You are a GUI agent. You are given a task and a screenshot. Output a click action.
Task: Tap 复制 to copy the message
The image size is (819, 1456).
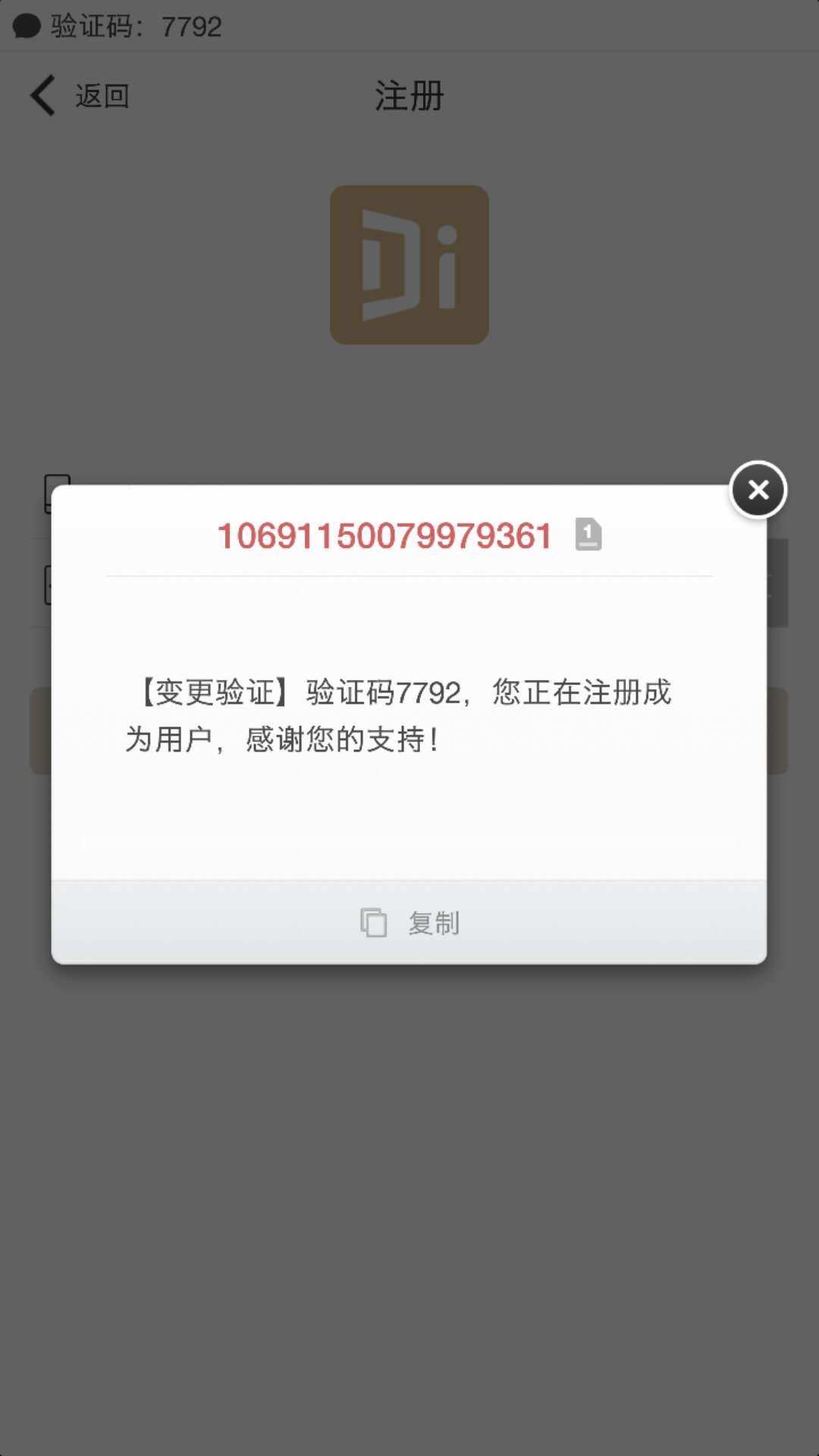point(409,923)
